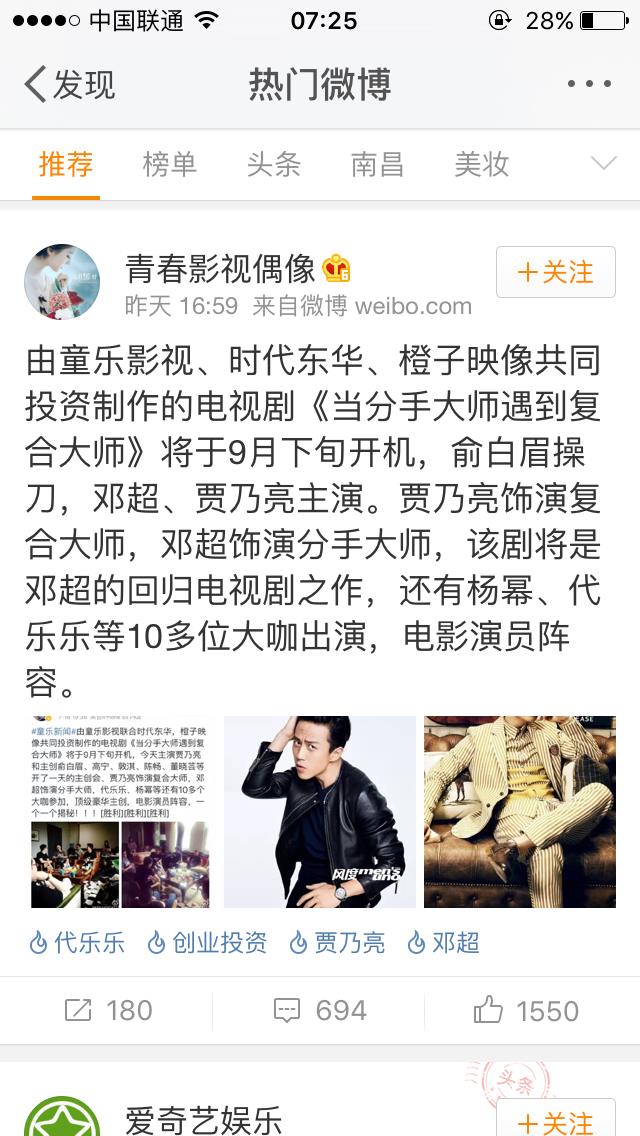
Task: Open the 南昌 tab
Action: [377, 164]
